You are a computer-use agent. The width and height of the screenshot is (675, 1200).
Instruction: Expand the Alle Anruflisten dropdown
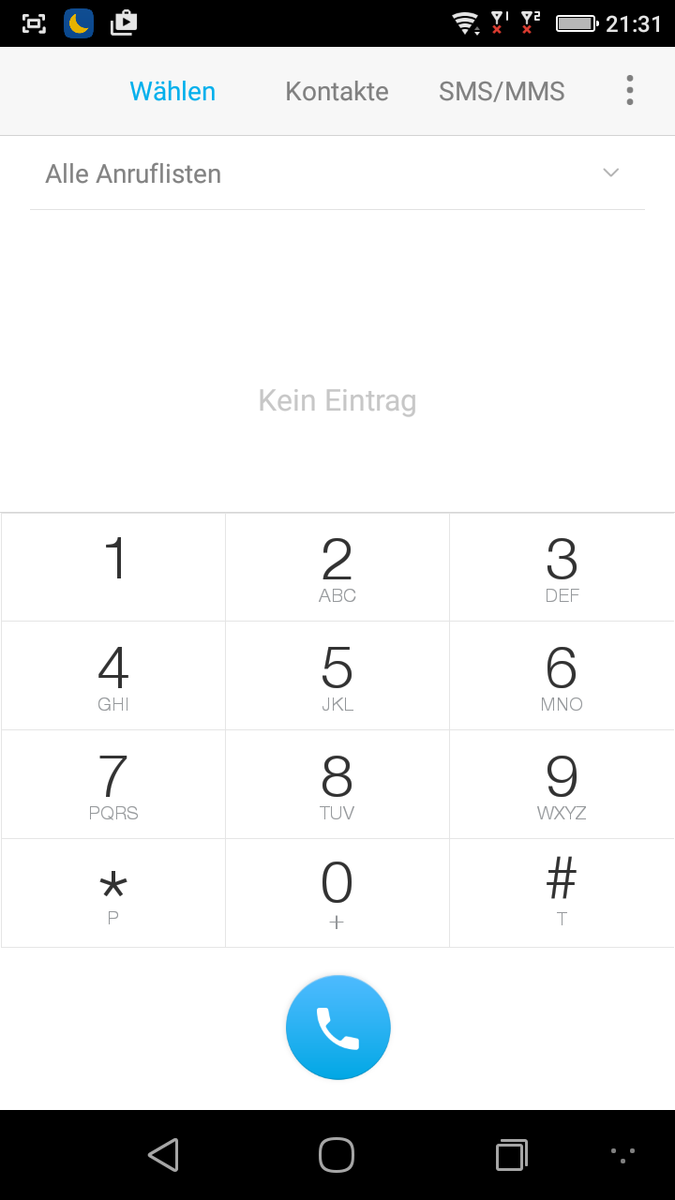click(x=611, y=173)
